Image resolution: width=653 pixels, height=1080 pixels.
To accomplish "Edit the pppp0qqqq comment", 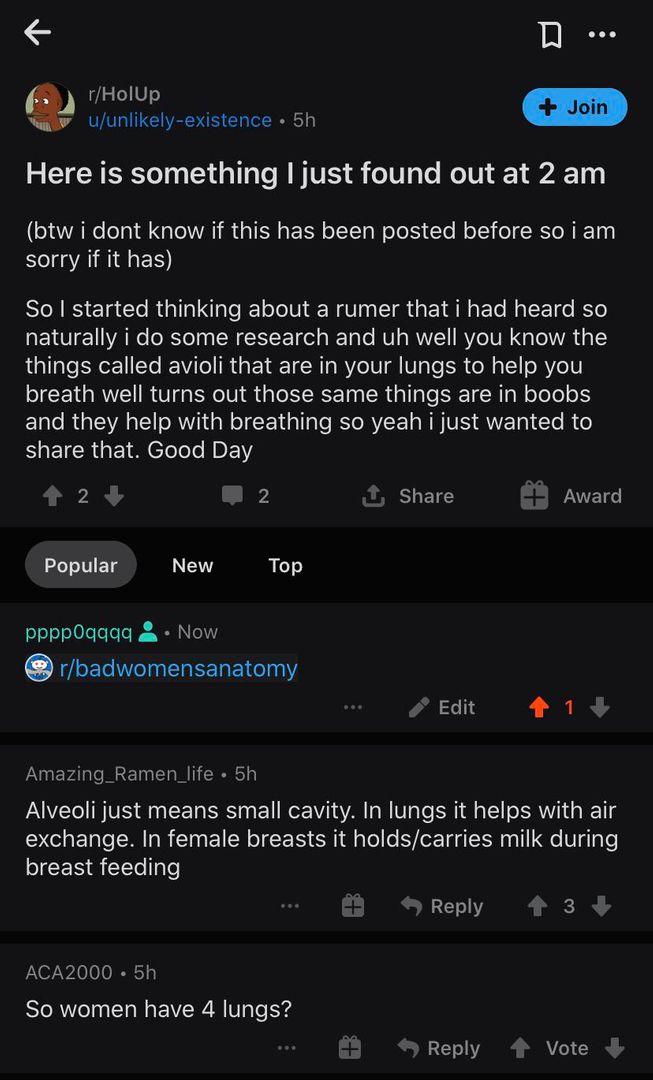I will coord(442,707).
